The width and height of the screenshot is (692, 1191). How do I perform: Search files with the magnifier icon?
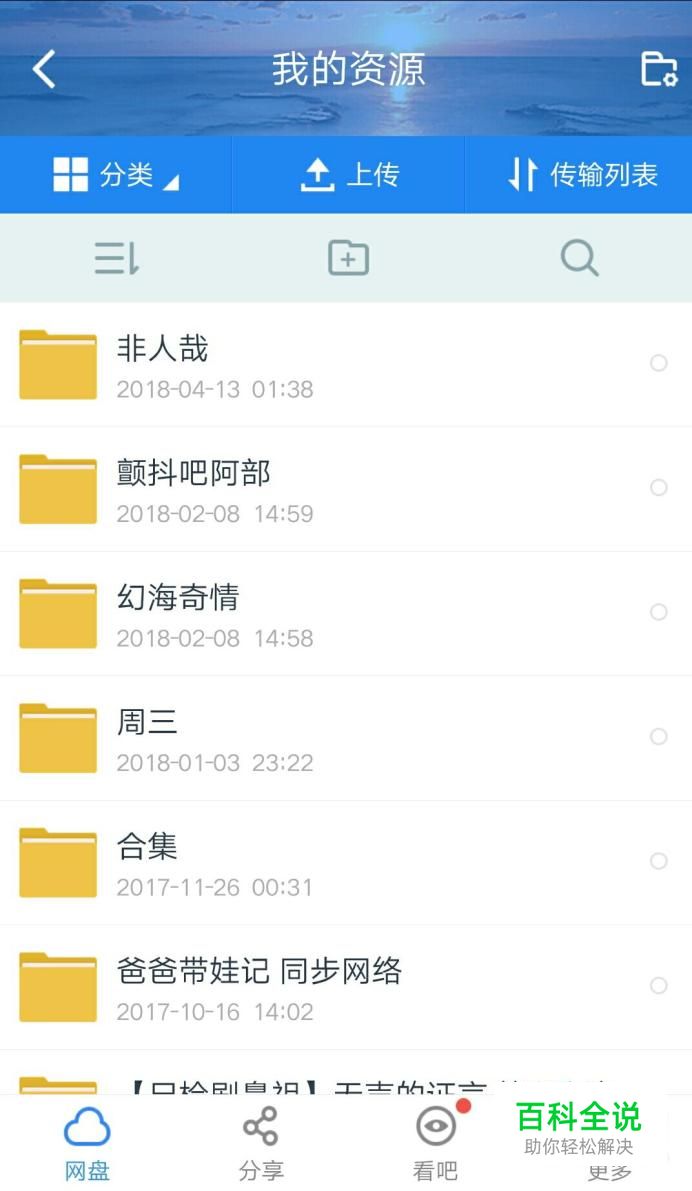(x=579, y=258)
